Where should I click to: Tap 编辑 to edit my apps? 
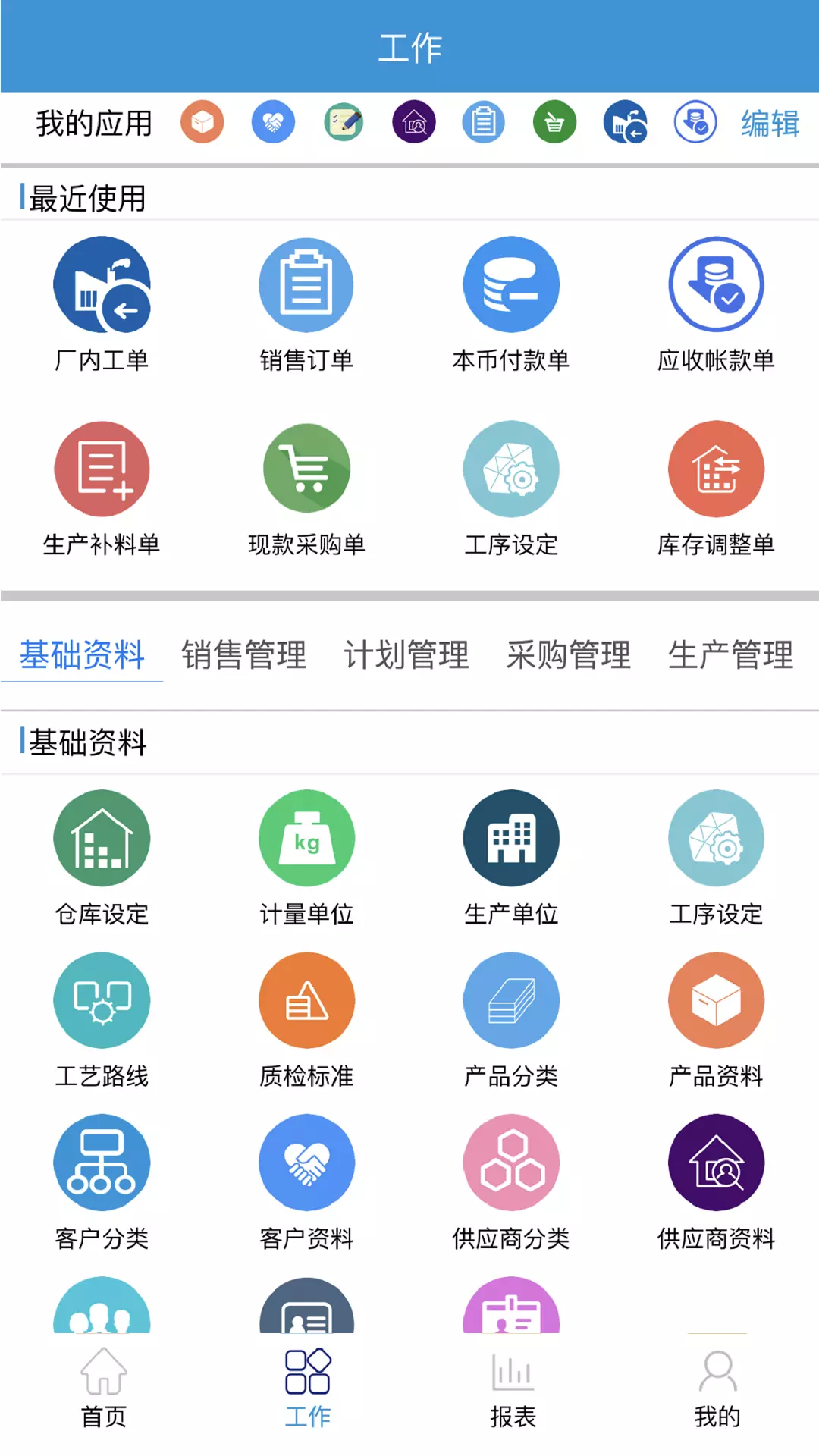coord(770,123)
